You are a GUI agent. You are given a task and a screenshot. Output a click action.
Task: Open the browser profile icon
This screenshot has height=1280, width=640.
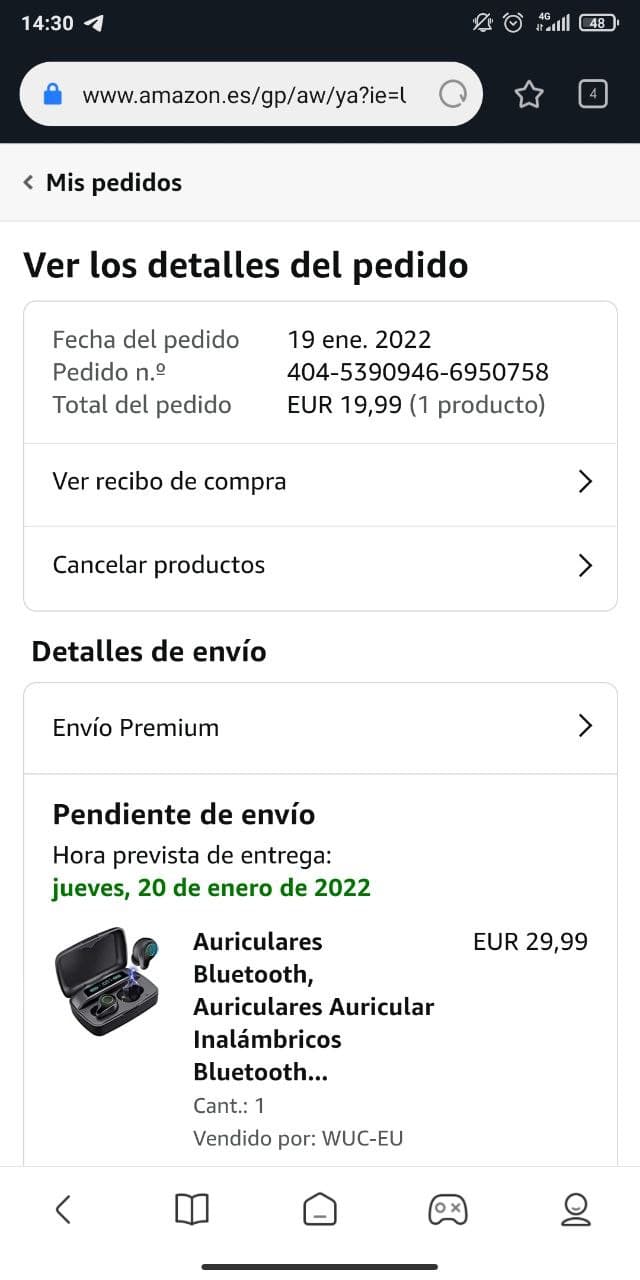(x=575, y=1209)
